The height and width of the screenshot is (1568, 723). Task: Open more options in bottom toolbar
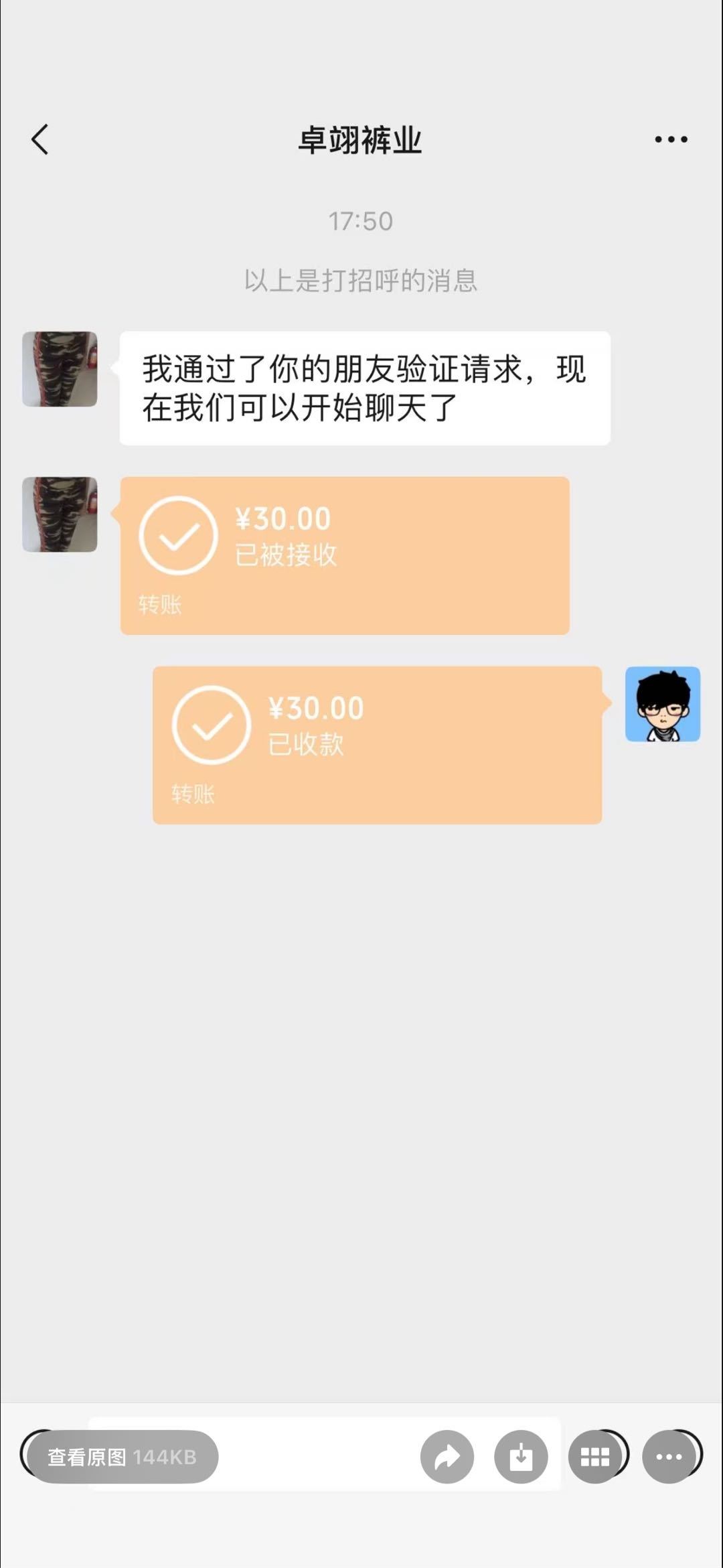(668, 1457)
